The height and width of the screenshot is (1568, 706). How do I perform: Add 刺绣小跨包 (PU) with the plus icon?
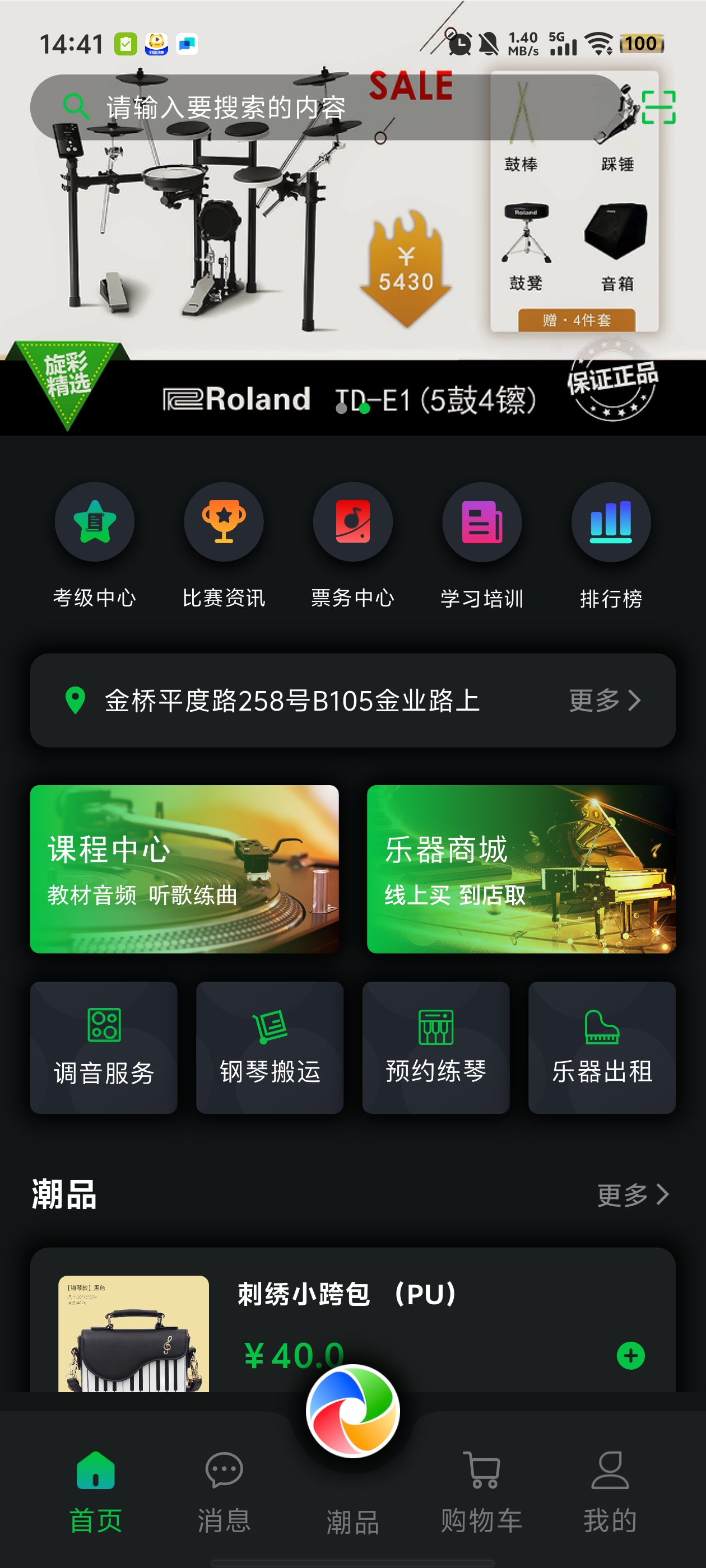pos(630,1356)
